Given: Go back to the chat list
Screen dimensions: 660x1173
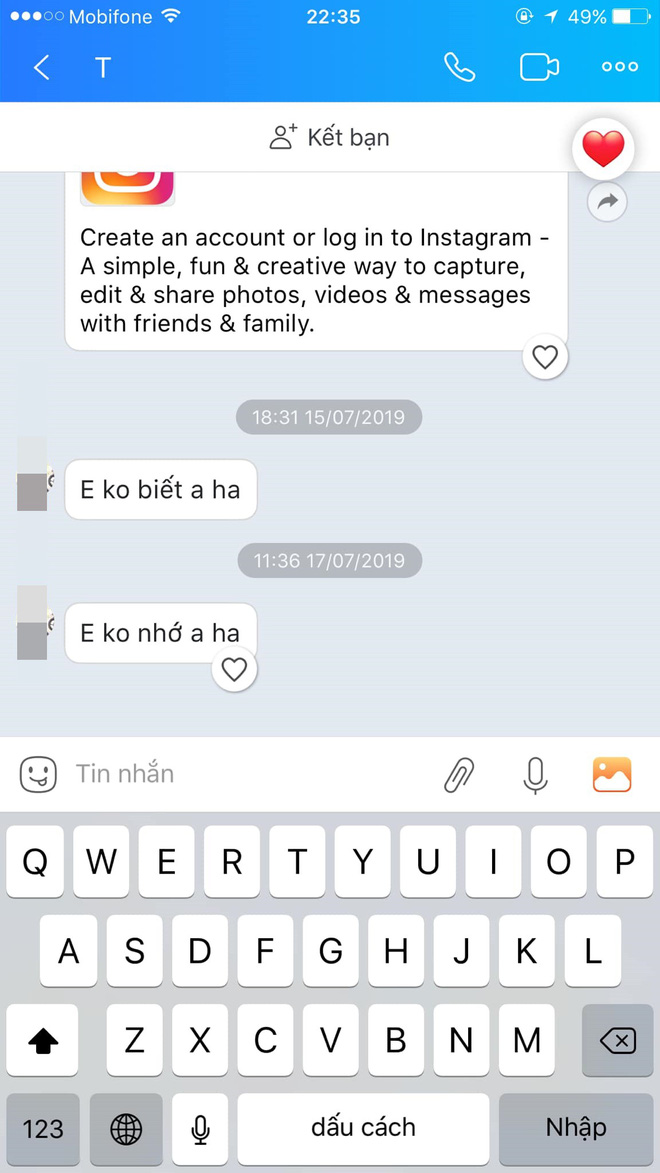Looking at the screenshot, I should [41, 67].
